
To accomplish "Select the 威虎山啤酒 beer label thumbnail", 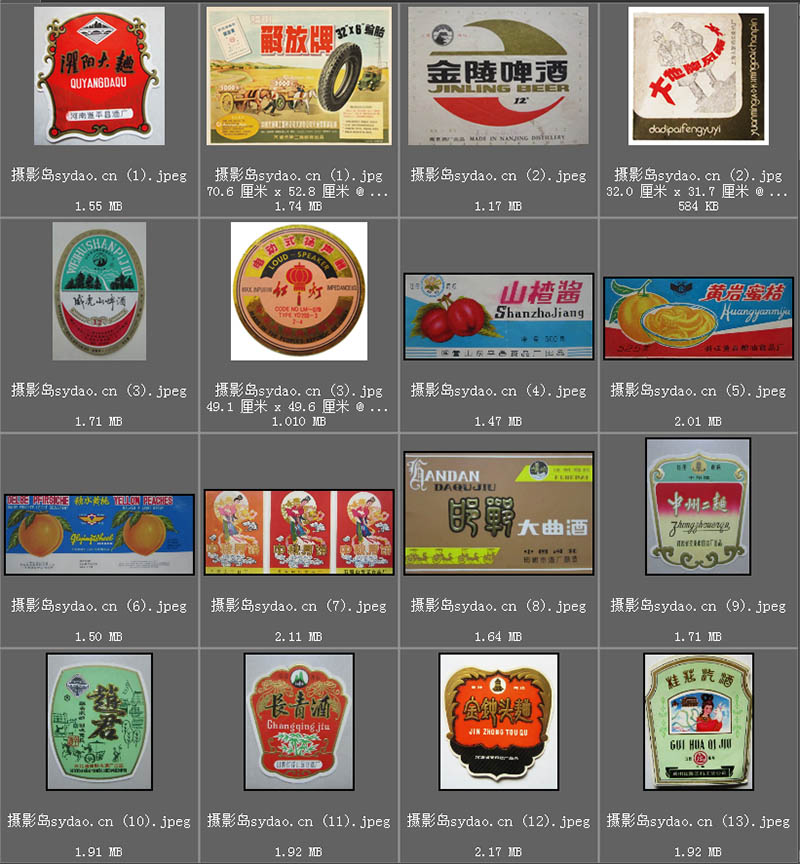I will click(96, 295).
